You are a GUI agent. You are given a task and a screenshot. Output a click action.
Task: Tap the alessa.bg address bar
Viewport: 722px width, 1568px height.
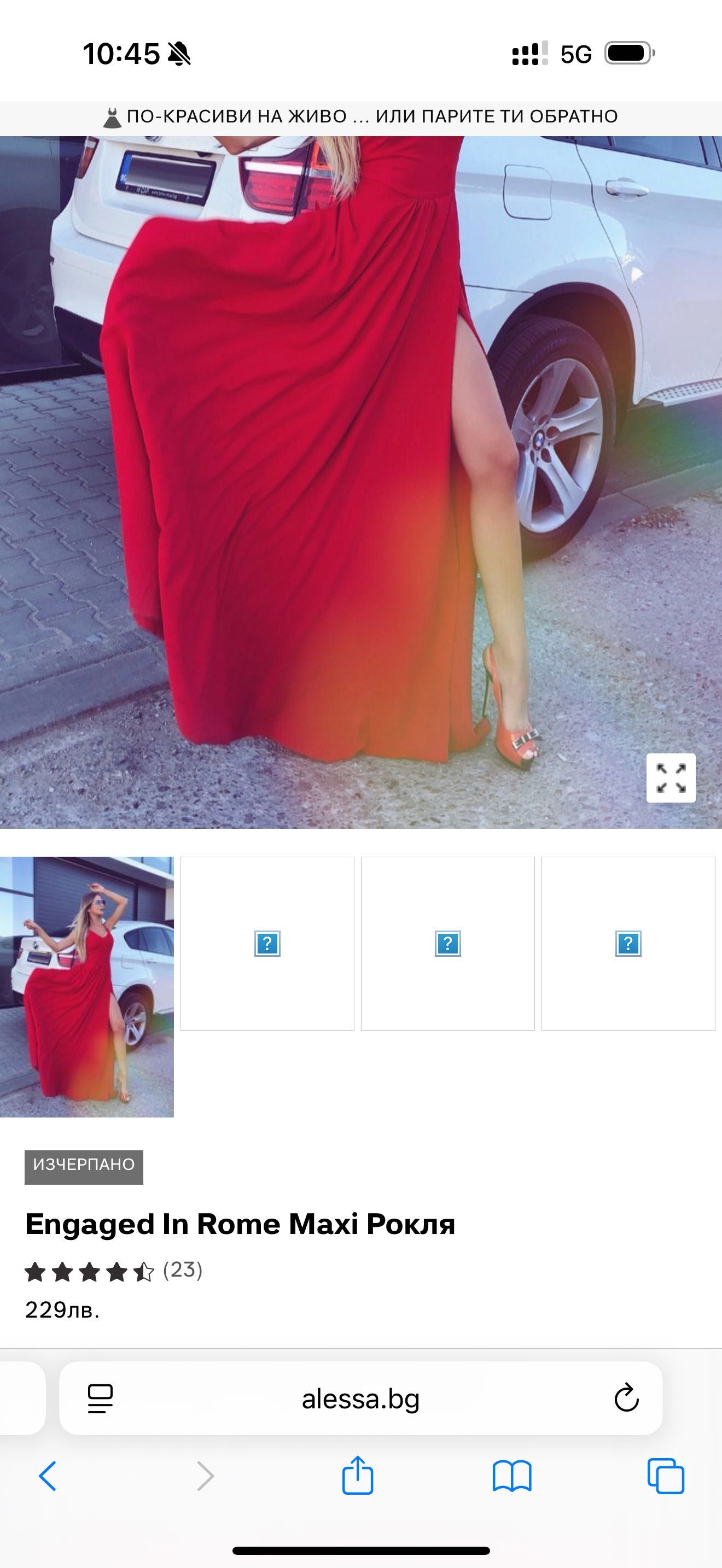click(x=360, y=1399)
